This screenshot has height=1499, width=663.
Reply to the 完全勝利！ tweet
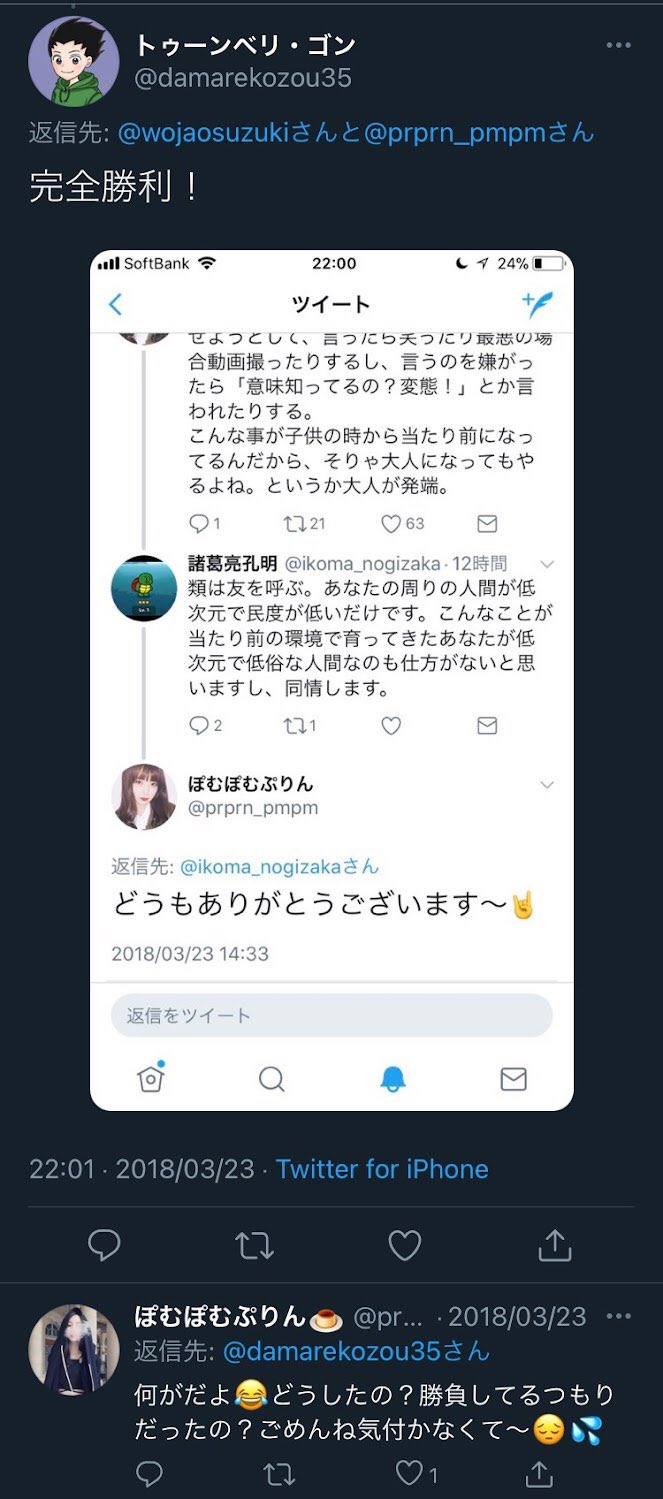(x=104, y=1245)
